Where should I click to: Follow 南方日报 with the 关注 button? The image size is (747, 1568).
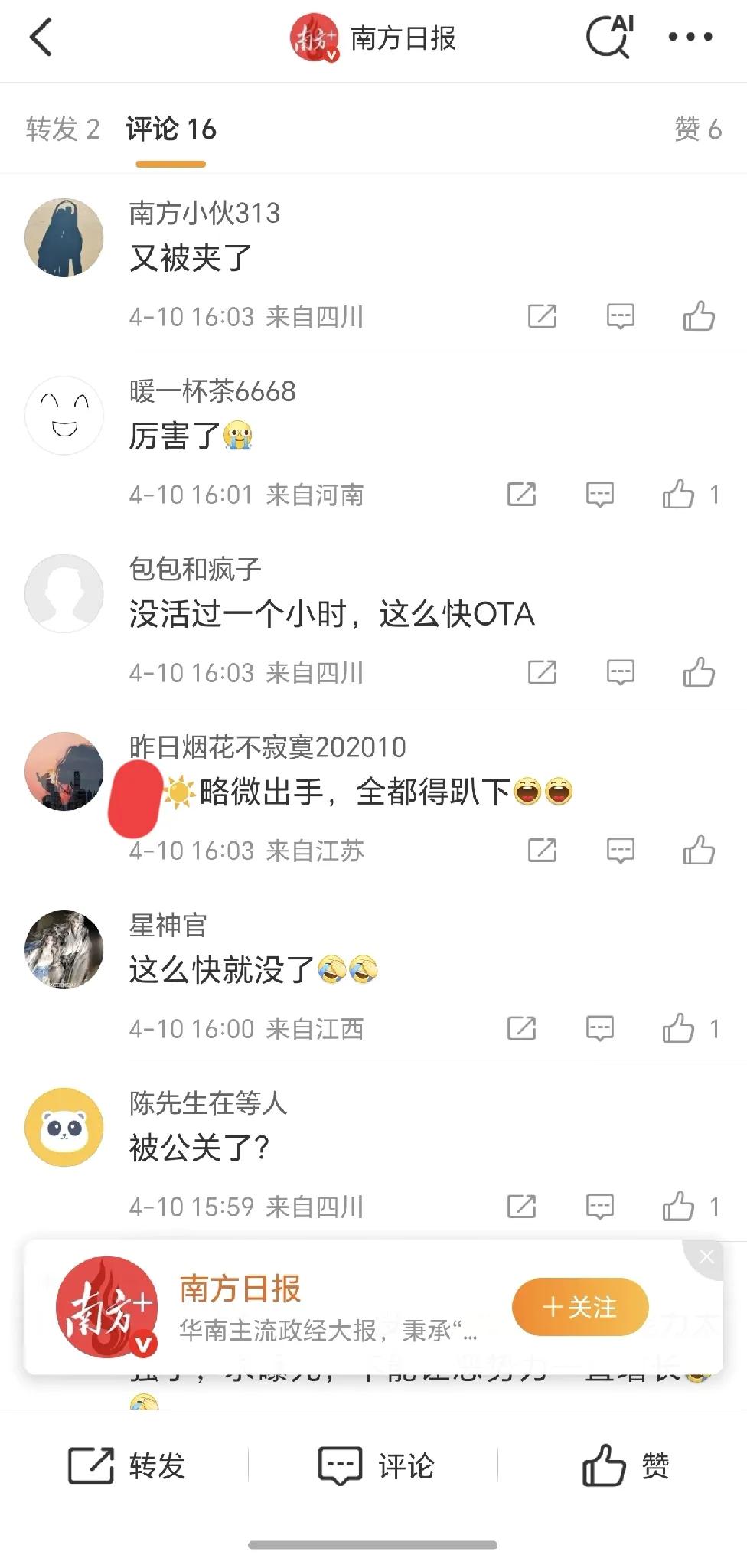click(x=580, y=1307)
